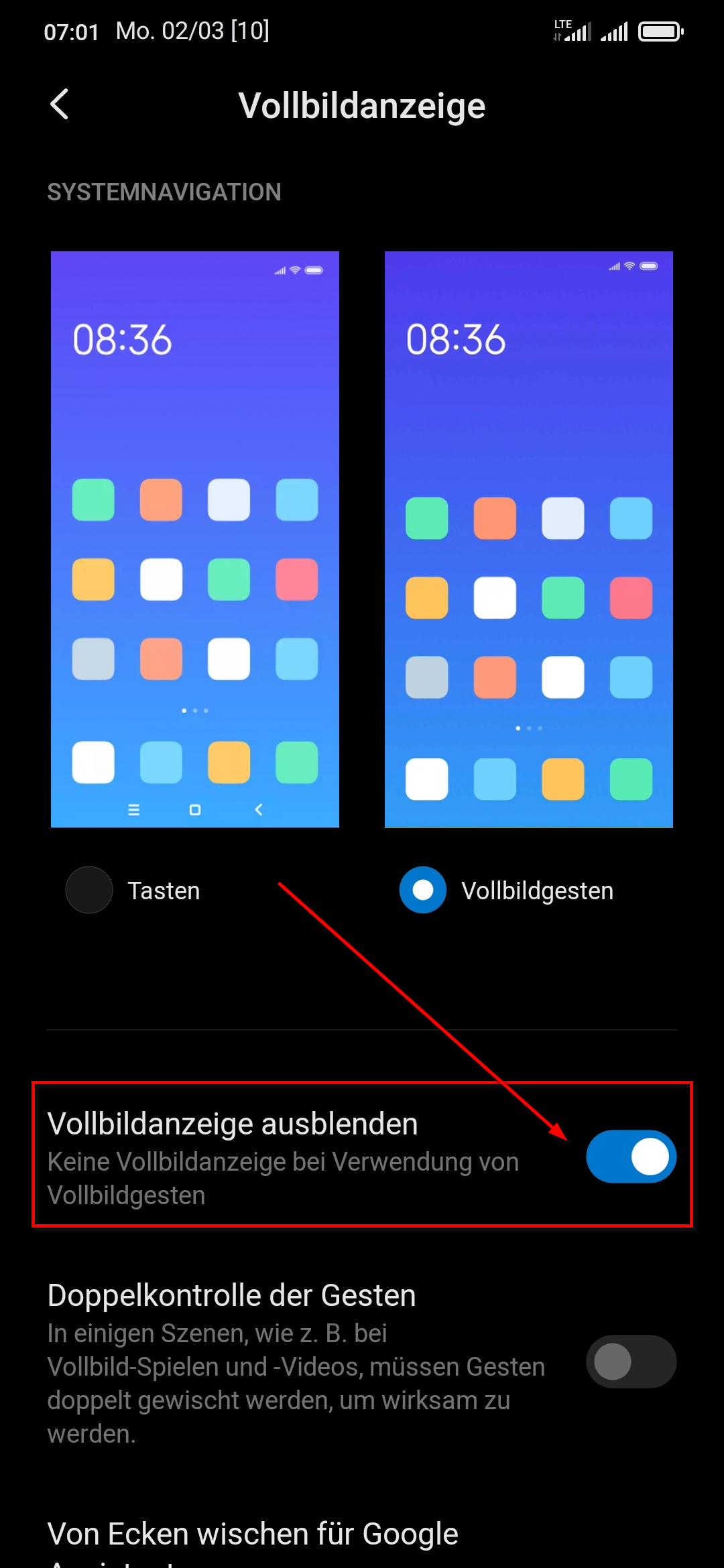Open Von Ecken wischen für Google setting
The image size is (724, 1568).
(x=253, y=1534)
